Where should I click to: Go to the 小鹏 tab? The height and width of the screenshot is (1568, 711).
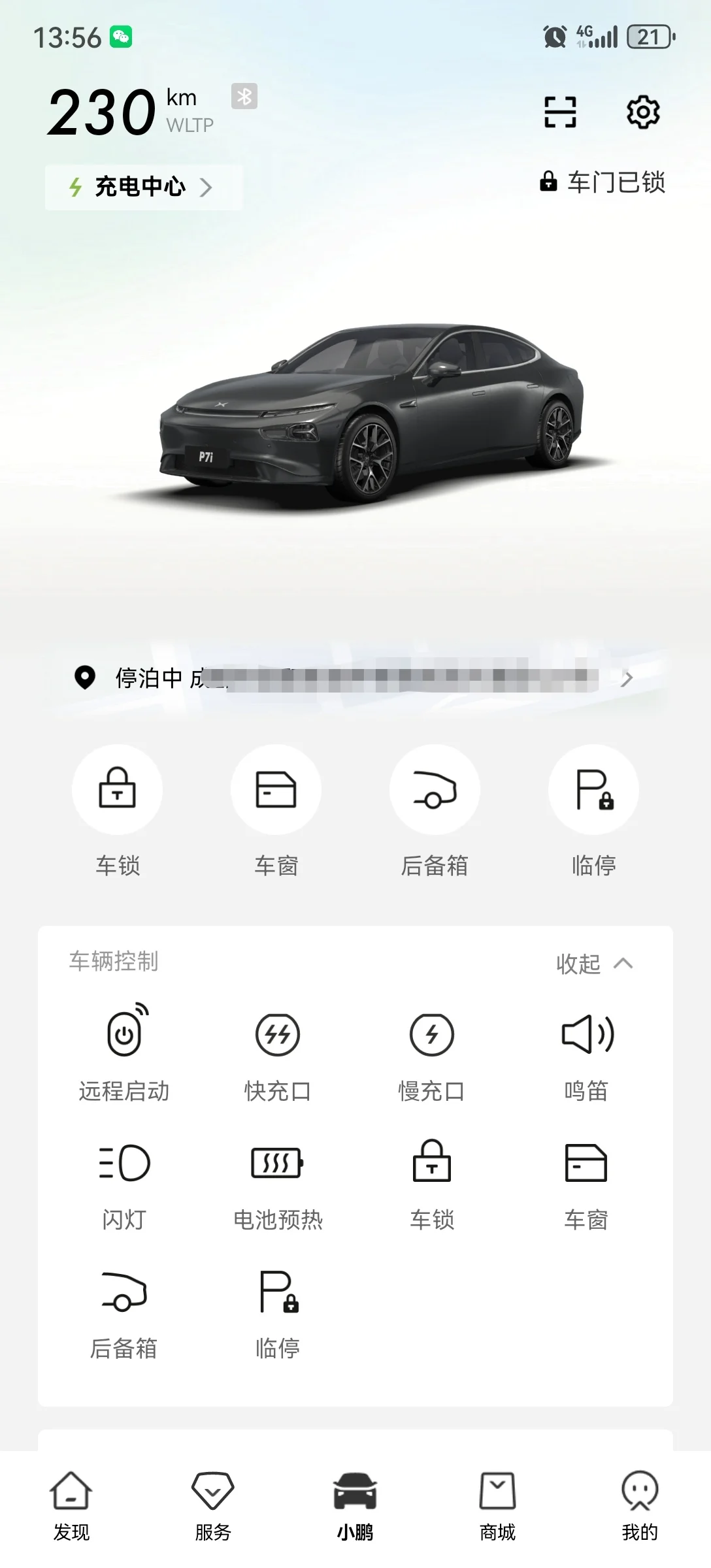pos(355,1503)
